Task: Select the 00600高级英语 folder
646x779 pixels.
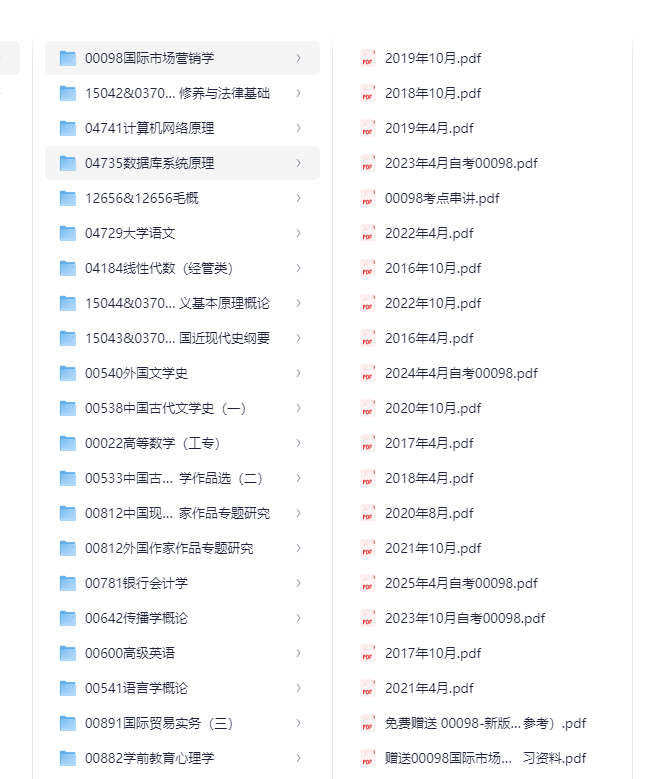Action: (182, 653)
